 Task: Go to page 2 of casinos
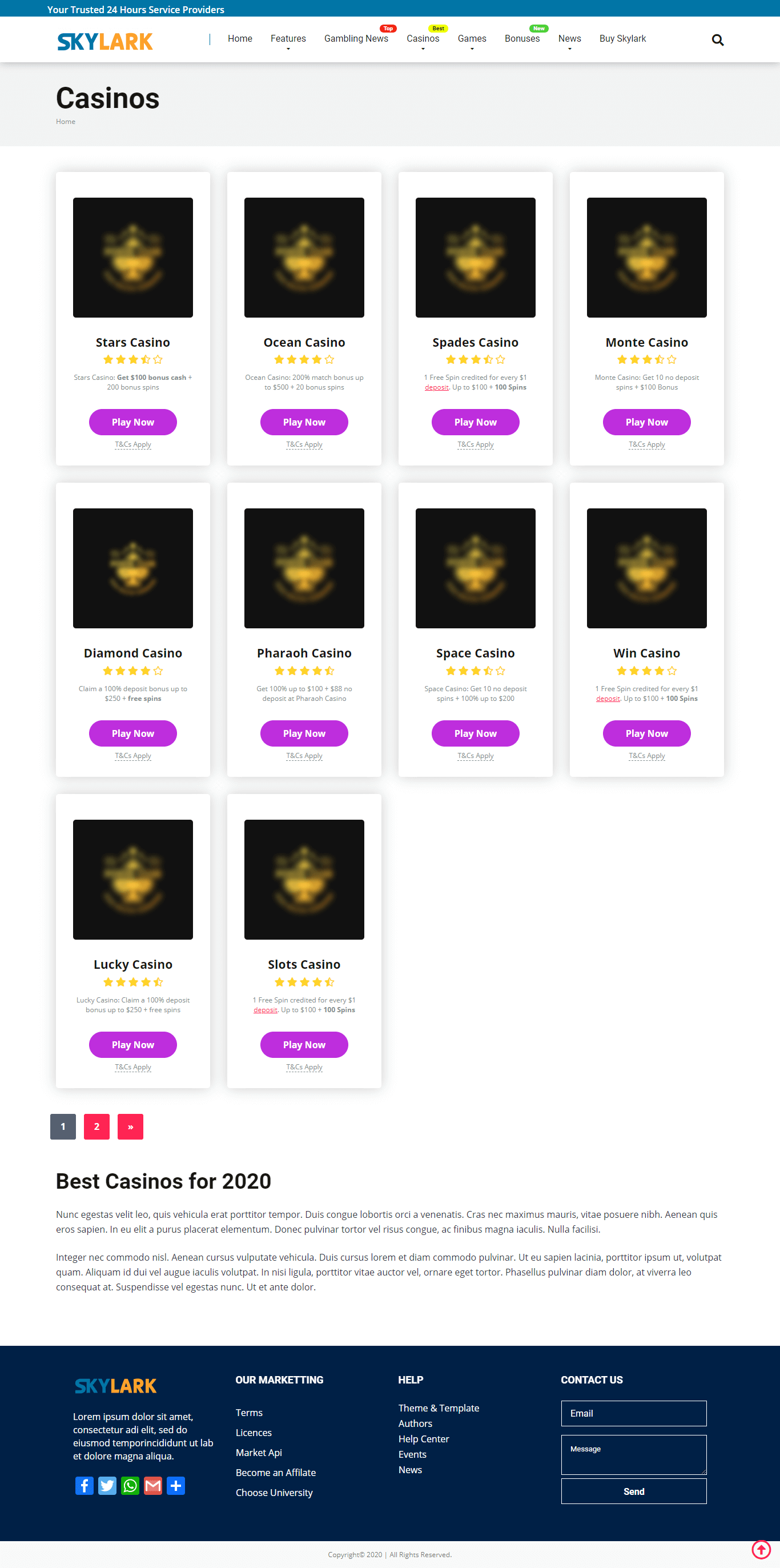97,1126
